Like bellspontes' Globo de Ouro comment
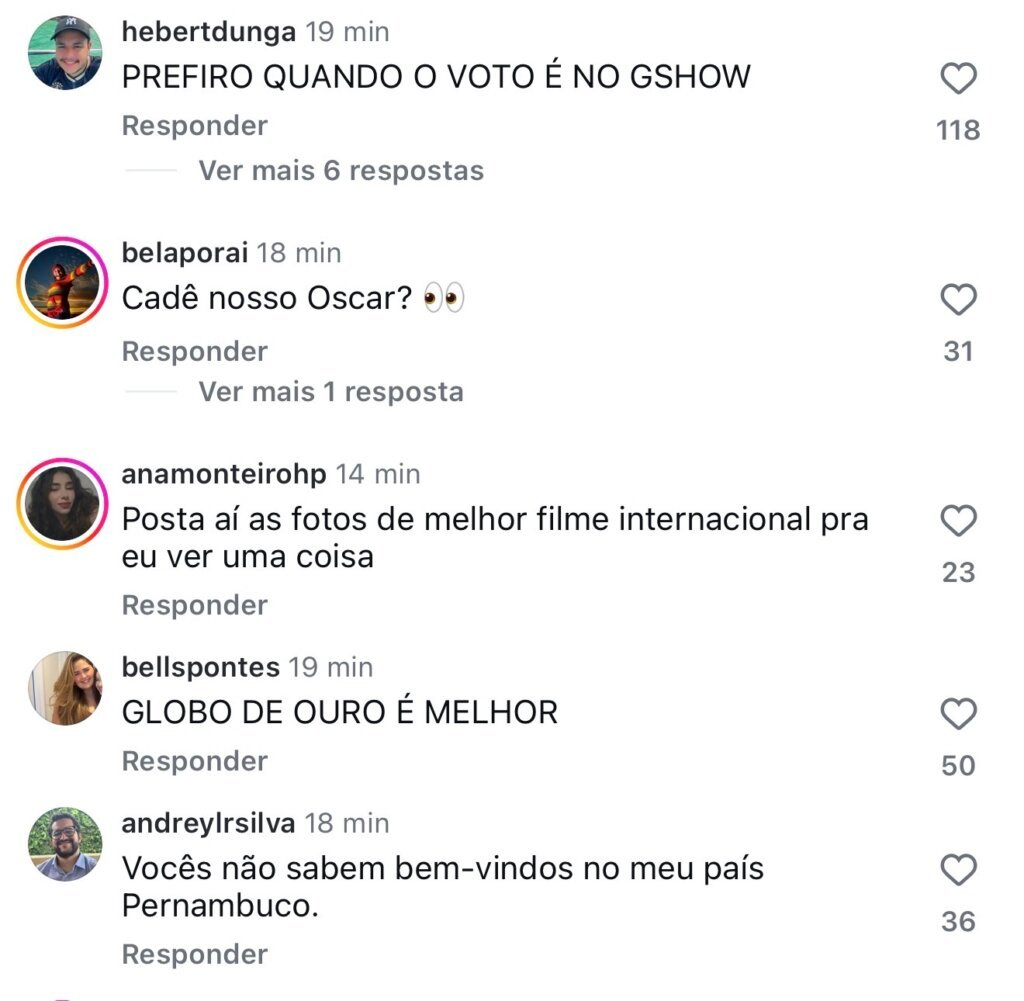 pos(958,714)
